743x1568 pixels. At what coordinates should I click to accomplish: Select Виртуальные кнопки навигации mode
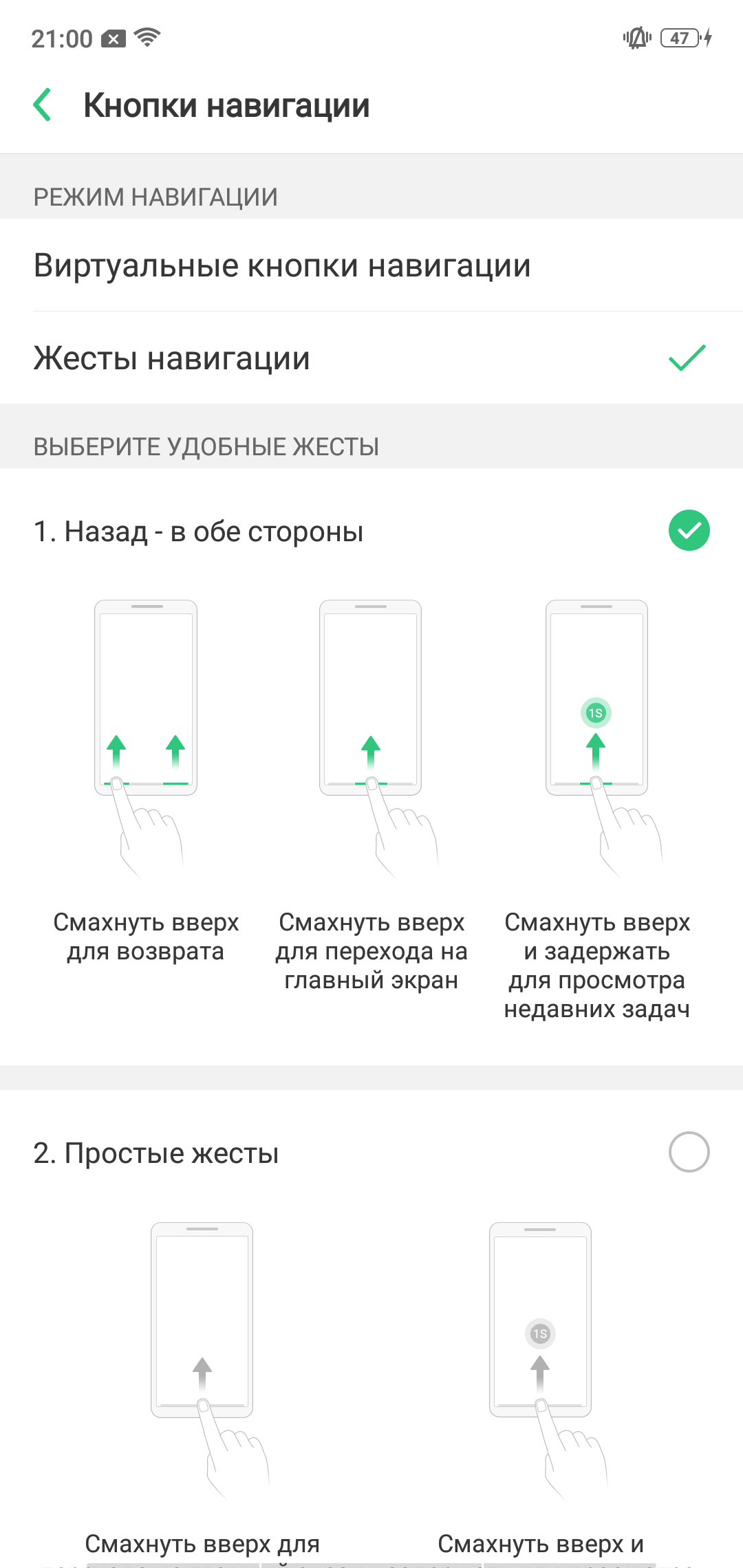[x=371, y=265]
